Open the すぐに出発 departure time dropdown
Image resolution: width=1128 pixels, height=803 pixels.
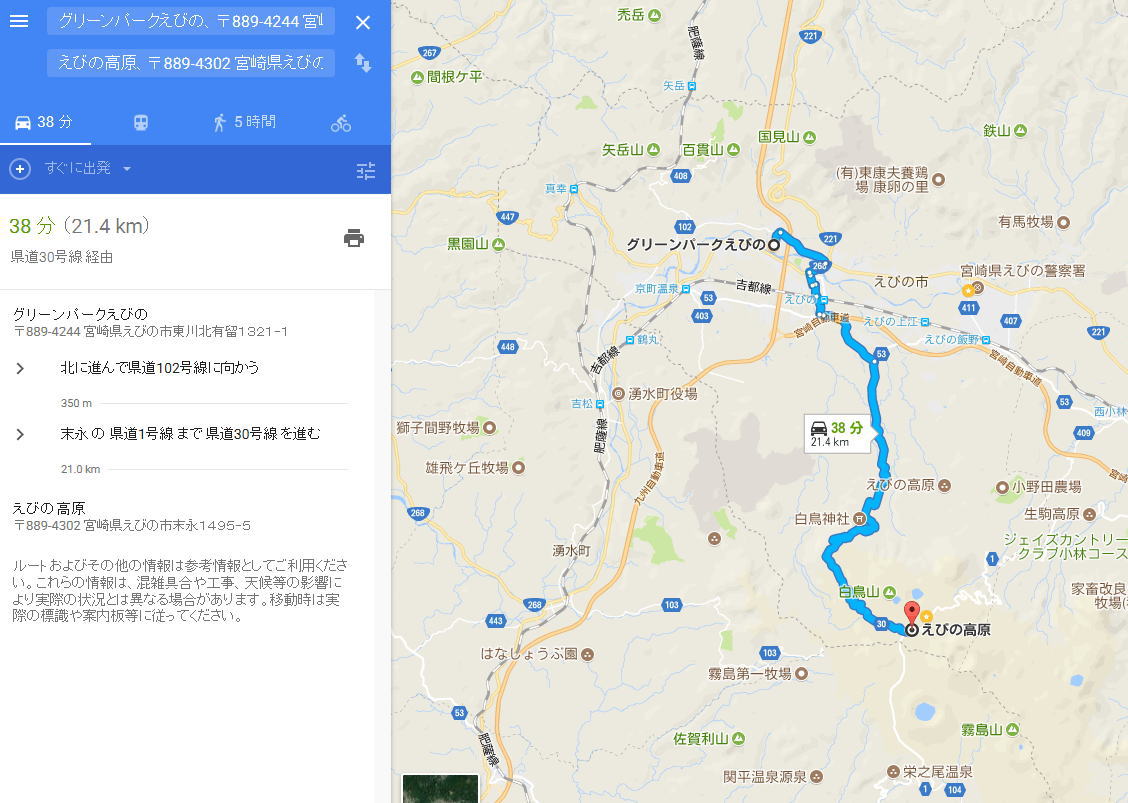[87, 168]
